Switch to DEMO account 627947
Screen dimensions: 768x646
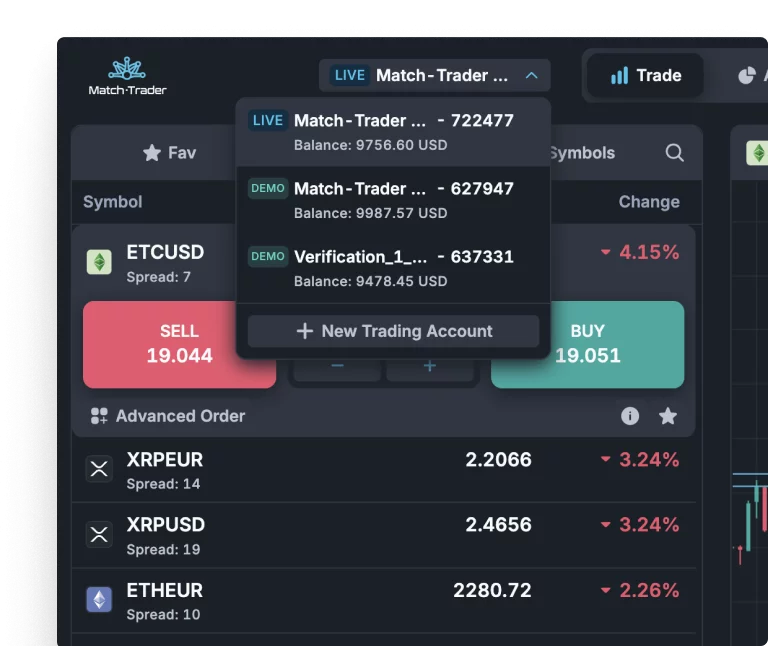click(x=393, y=200)
